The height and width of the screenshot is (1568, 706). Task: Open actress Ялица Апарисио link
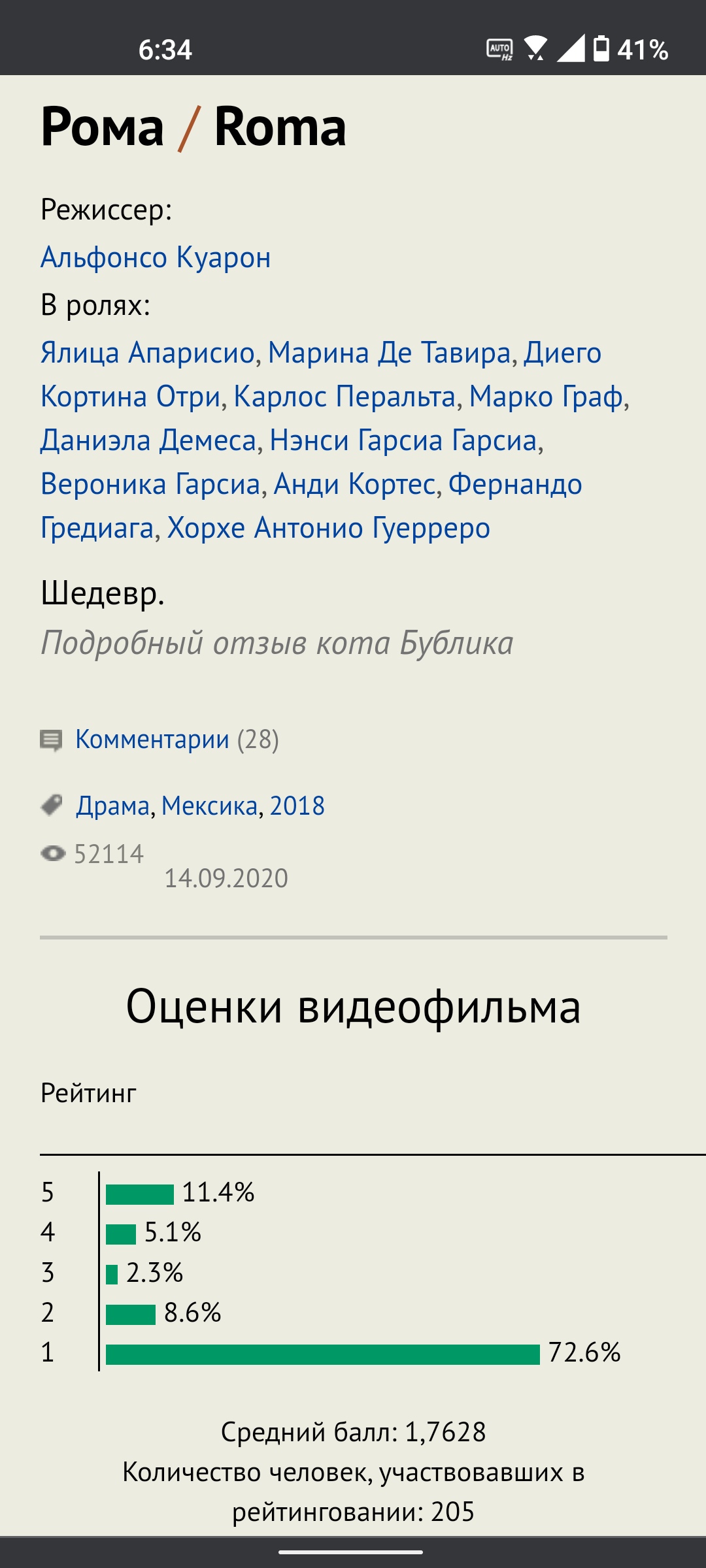[x=147, y=353]
